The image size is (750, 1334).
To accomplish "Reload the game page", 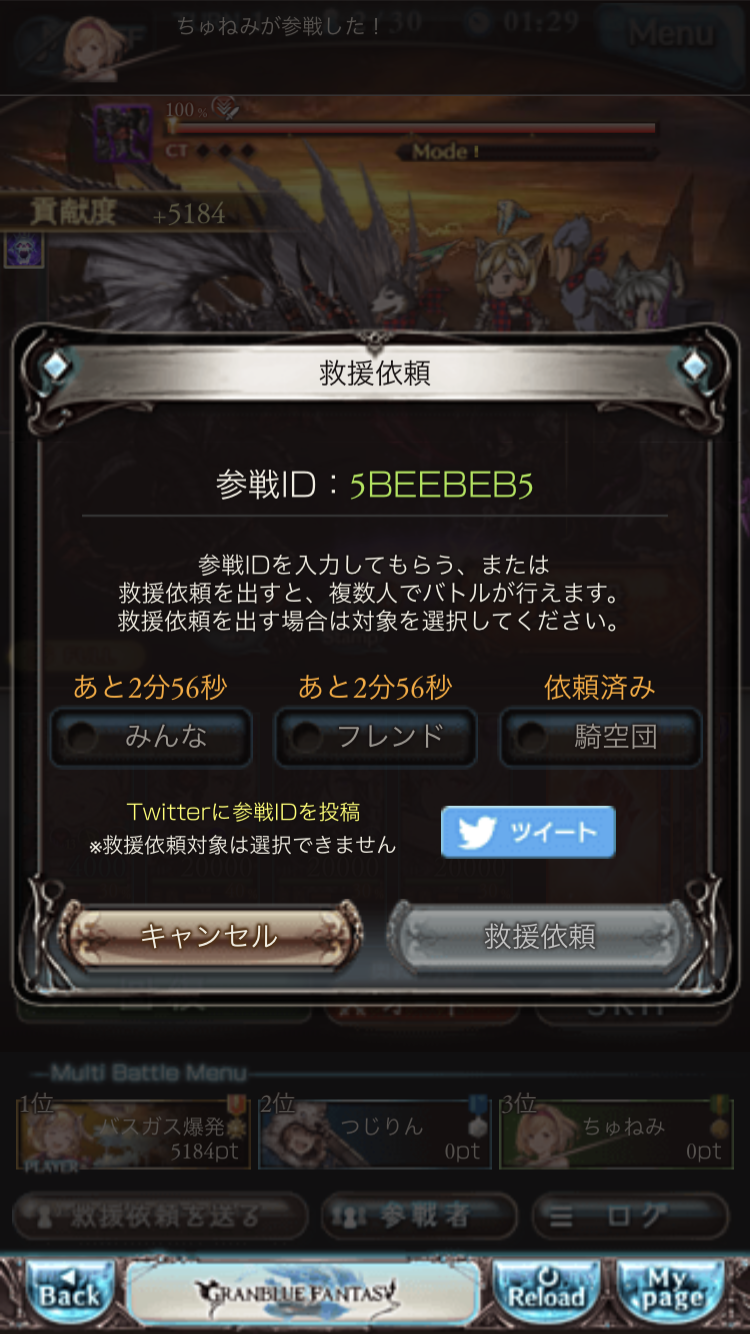I will click(546, 1293).
